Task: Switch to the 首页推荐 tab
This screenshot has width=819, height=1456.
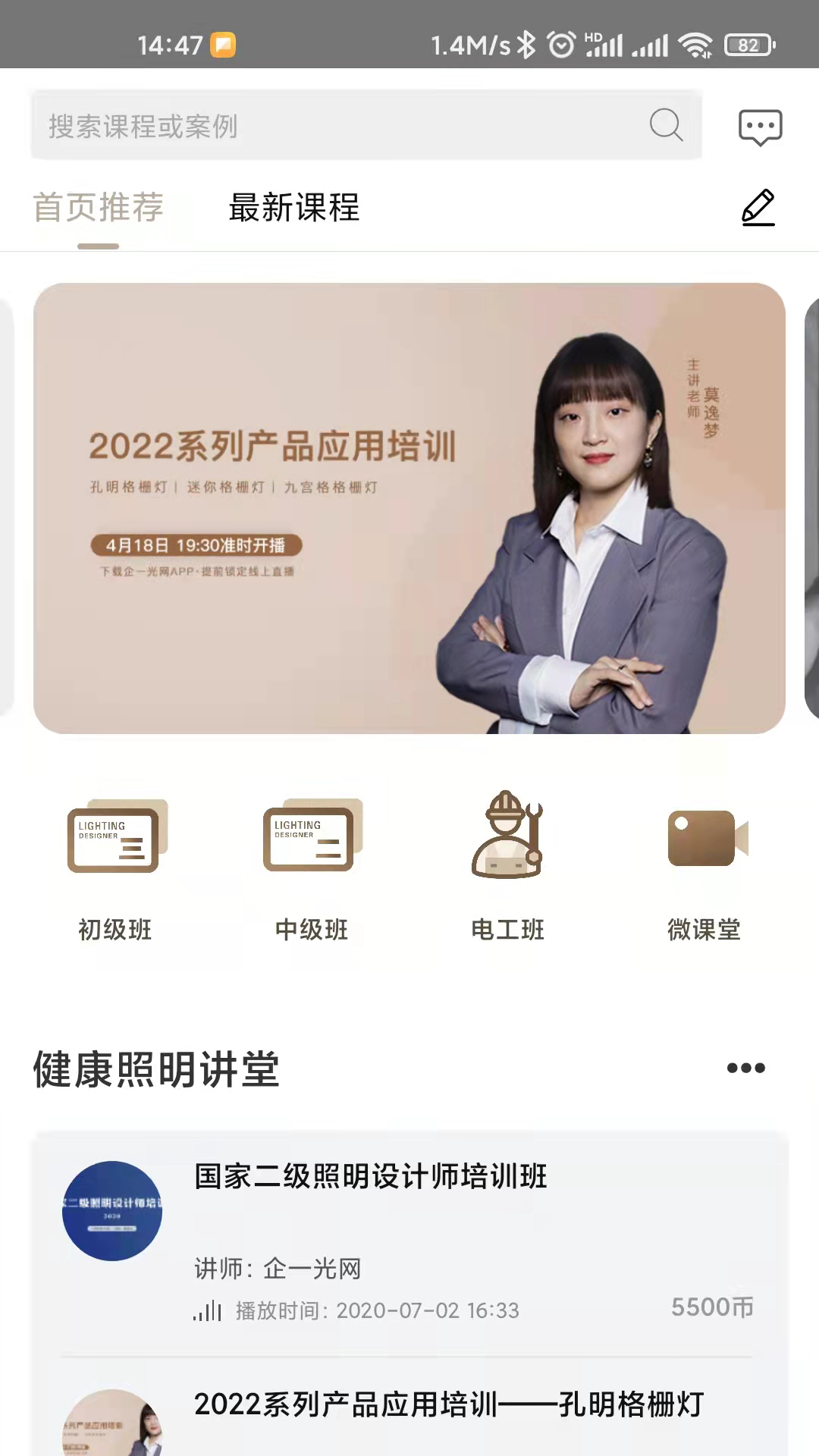Action: click(99, 209)
